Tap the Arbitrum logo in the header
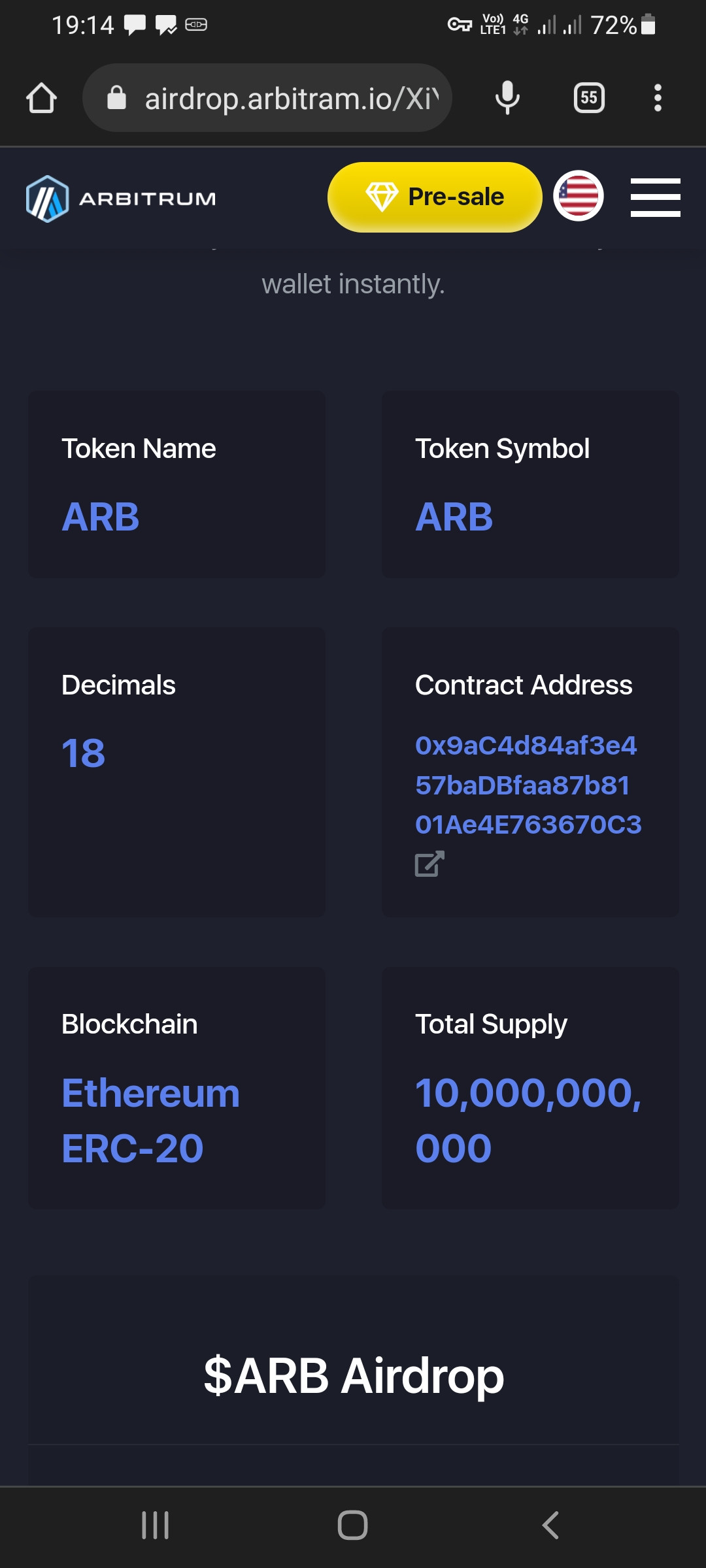 (121, 199)
